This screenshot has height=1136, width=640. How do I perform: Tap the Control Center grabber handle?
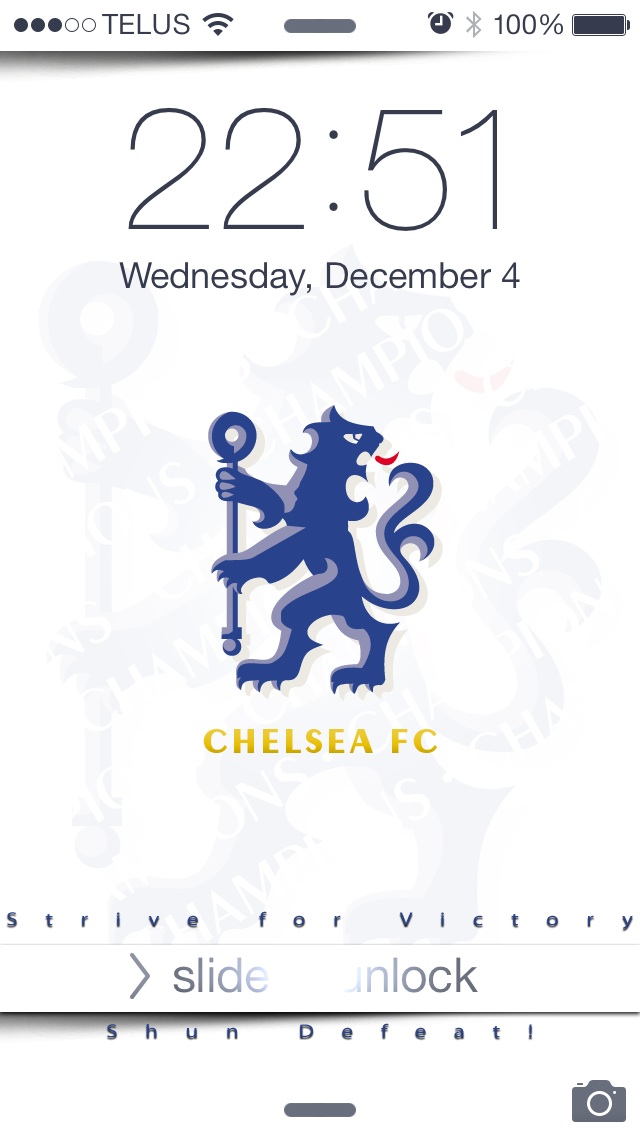[x=320, y=1109]
